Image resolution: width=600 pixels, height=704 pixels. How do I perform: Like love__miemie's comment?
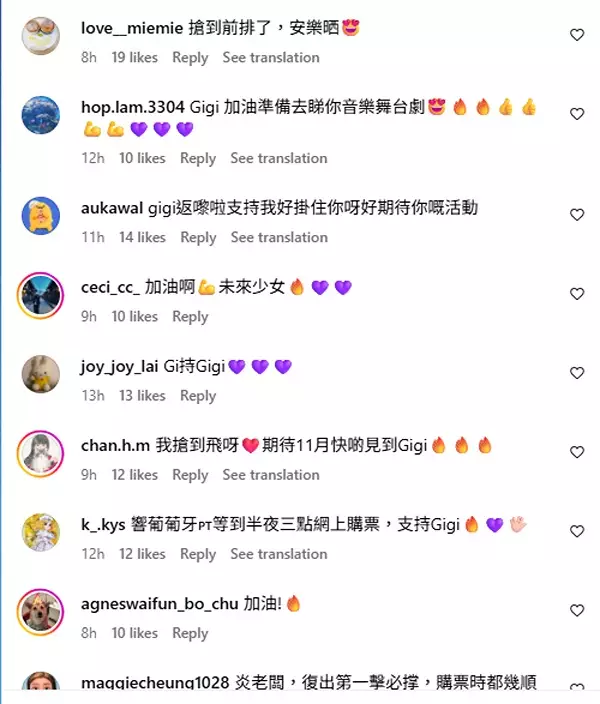(576, 35)
